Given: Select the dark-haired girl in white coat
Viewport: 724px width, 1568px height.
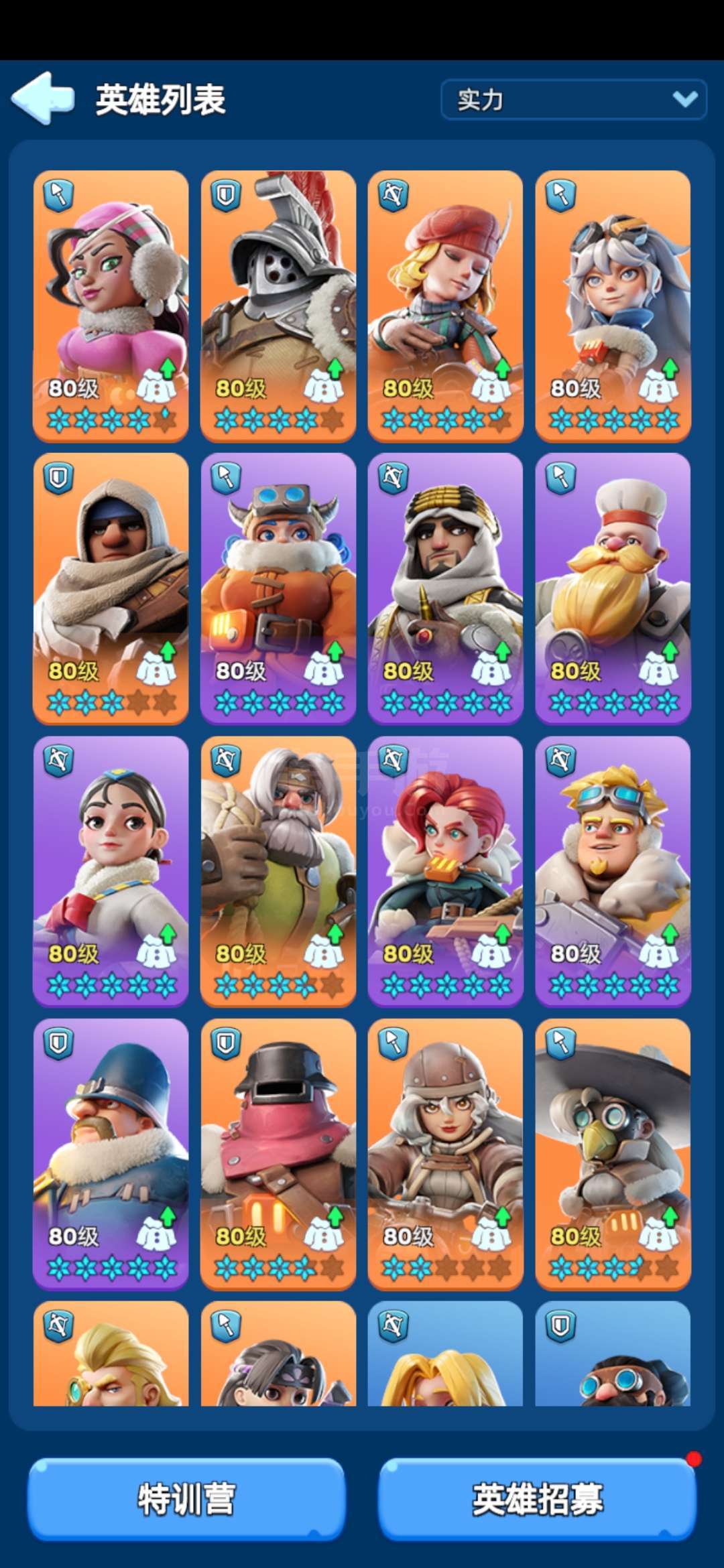Looking at the screenshot, I should (x=111, y=872).
